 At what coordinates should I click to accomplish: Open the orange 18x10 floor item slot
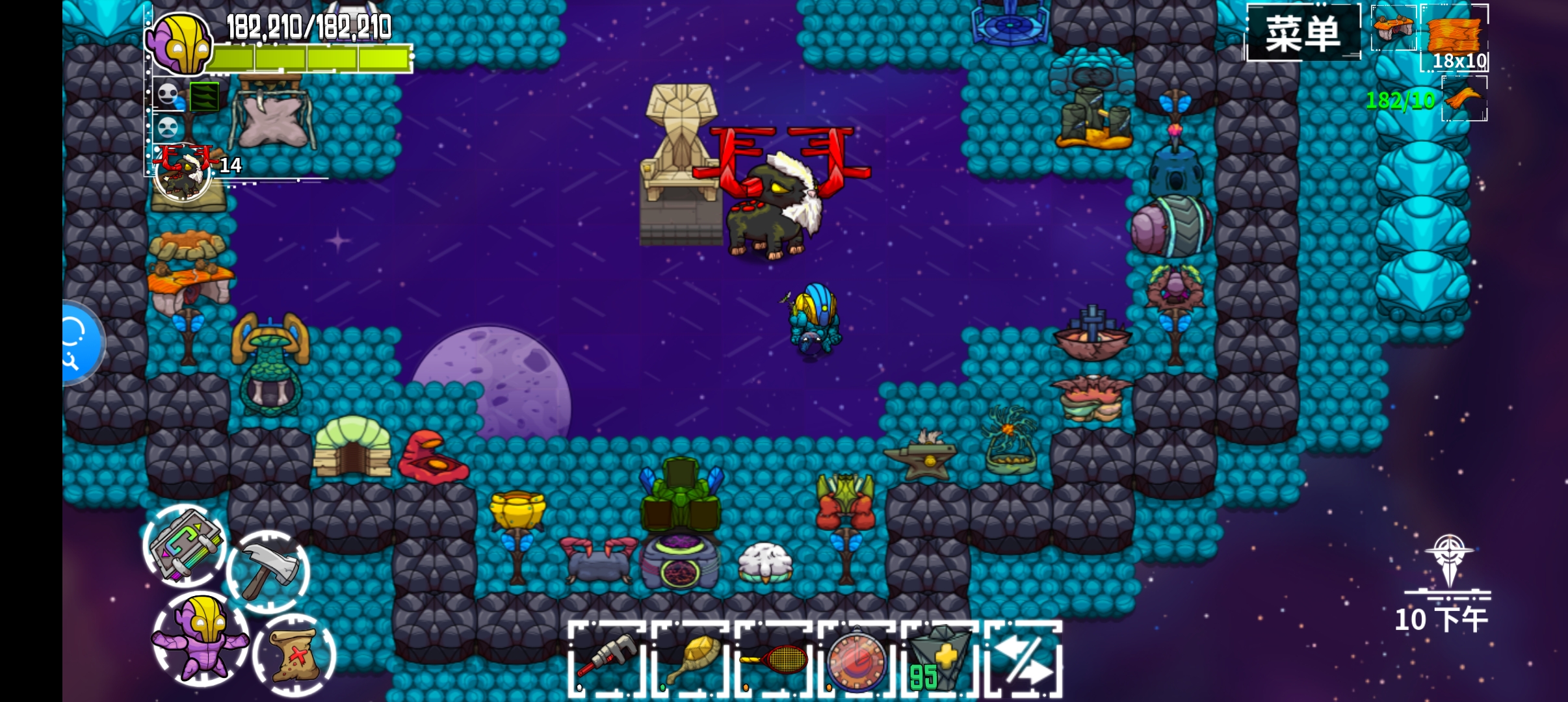pyautogui.click(x=1454, y=36)
